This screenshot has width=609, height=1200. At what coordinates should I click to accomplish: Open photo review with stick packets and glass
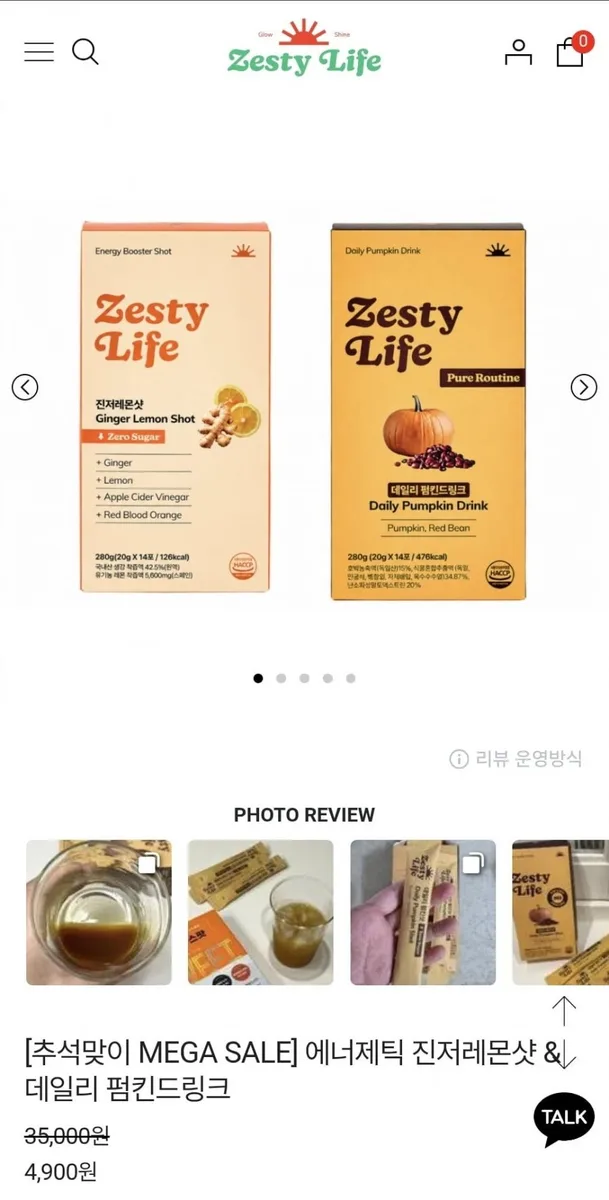click(261, 912)
